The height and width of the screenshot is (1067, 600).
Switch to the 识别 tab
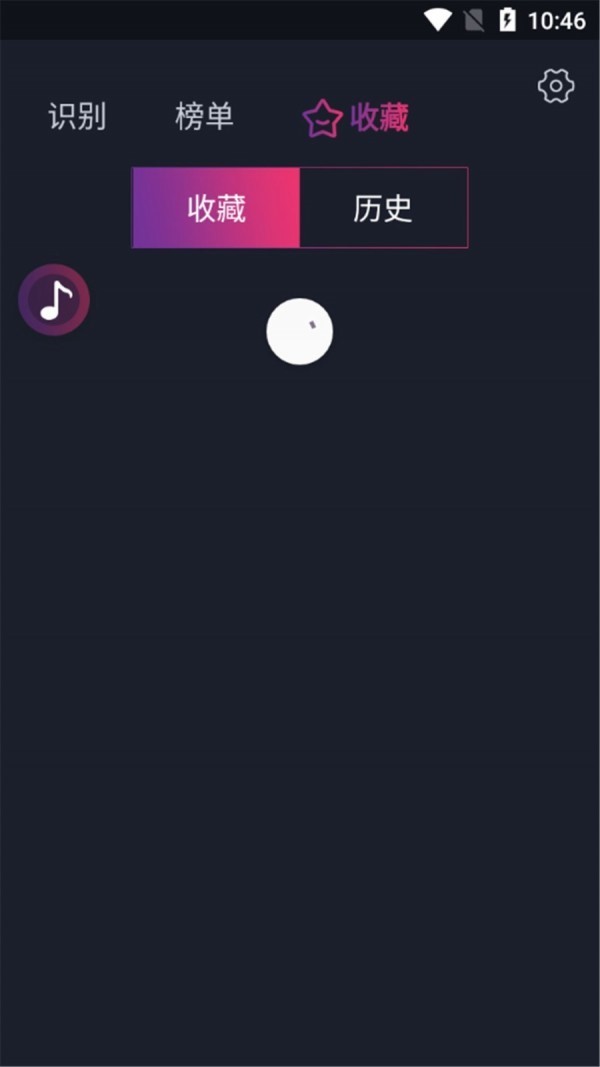(77, 117)
